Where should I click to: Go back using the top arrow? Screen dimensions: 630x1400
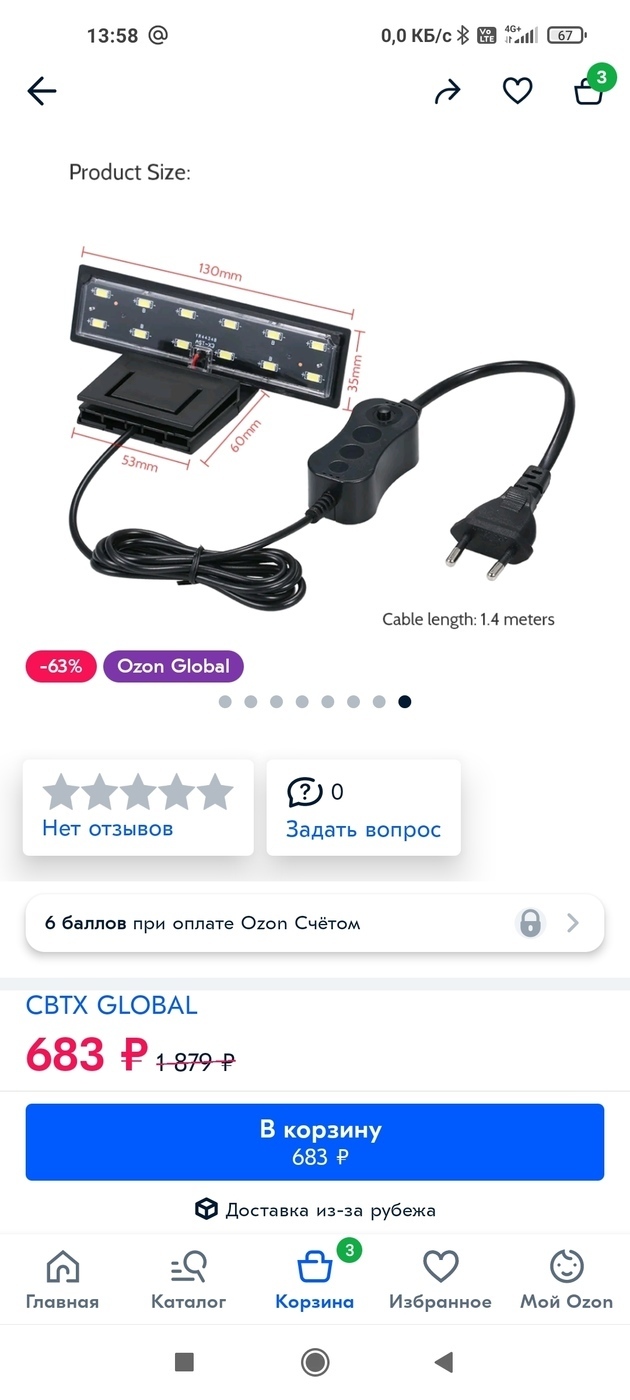[x=42, y=92]
